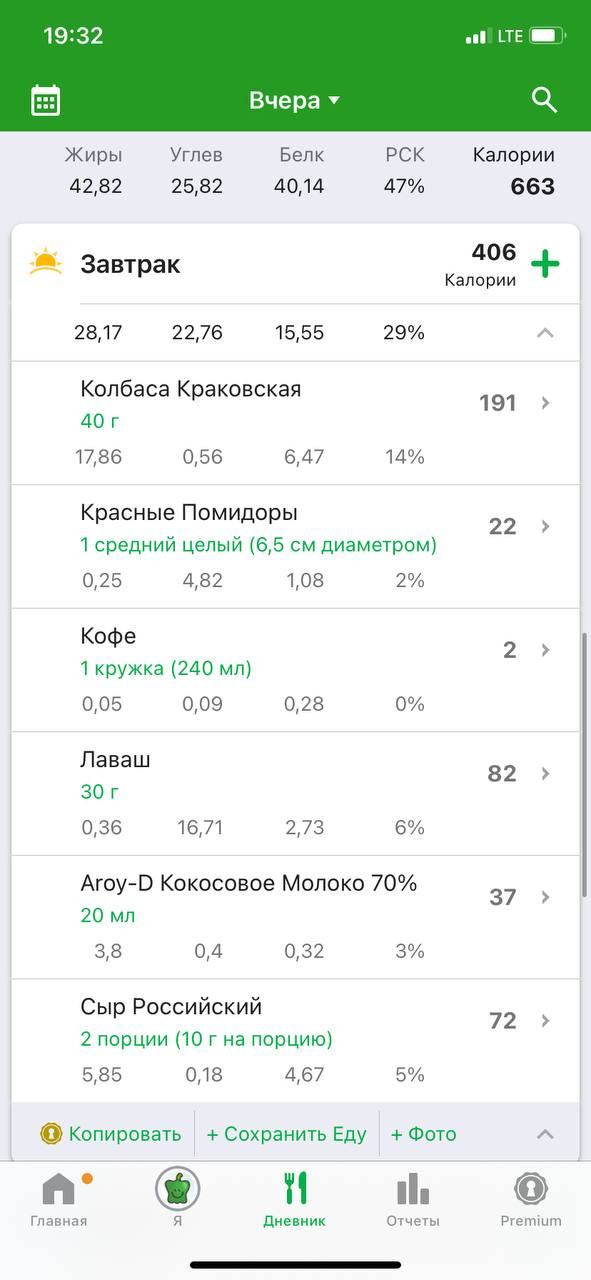Open the Кофе entry
The image size is (591, 1280).
tap(295, 670)
